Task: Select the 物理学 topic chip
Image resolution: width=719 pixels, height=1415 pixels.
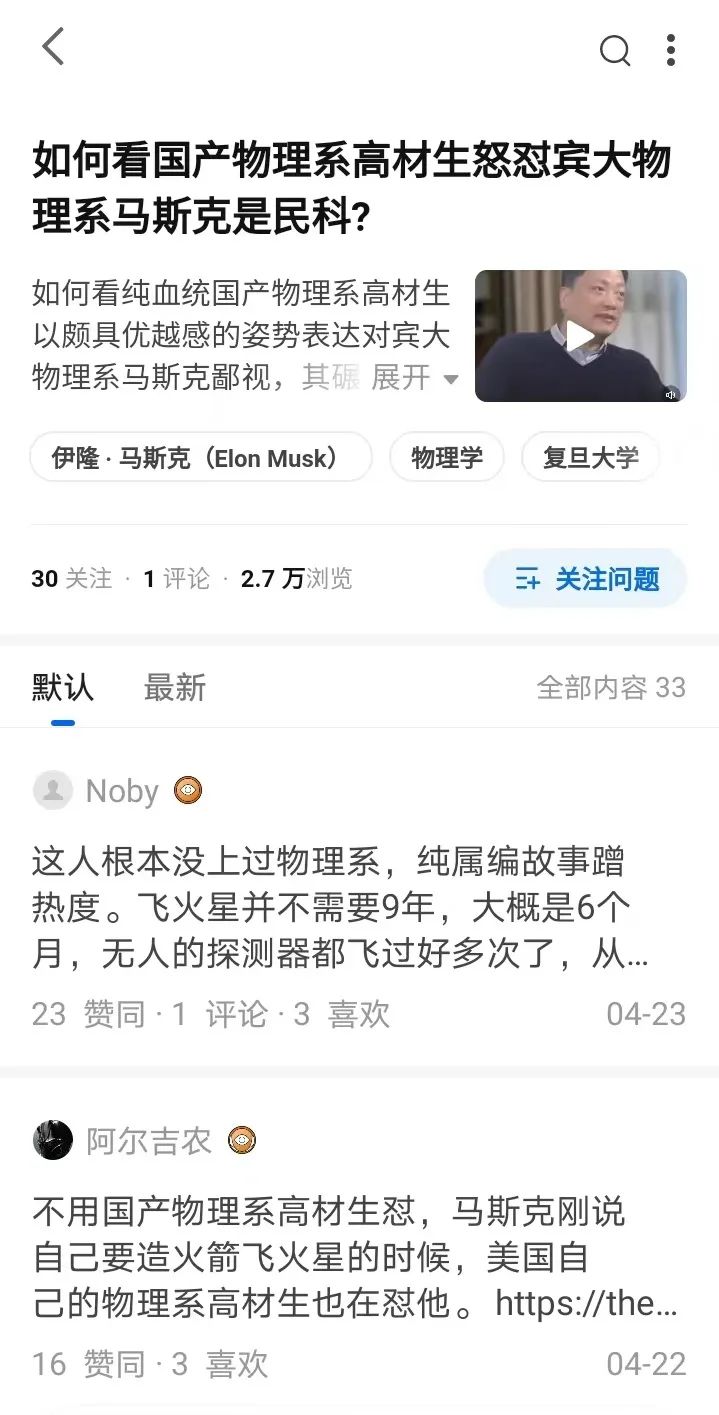Action: pyautogui.click(x=447, y=458)
